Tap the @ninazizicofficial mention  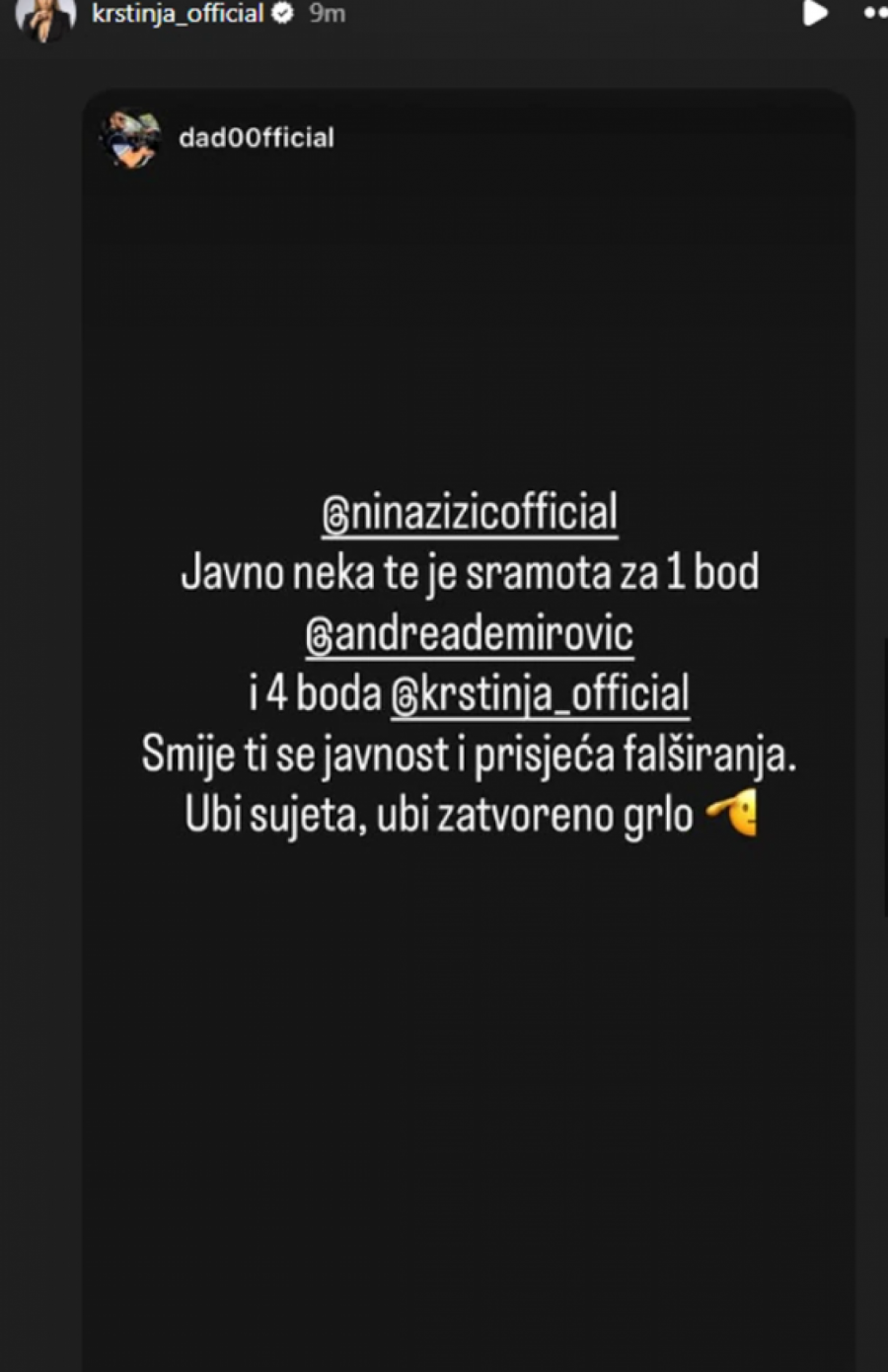click(x=470, y=514)
